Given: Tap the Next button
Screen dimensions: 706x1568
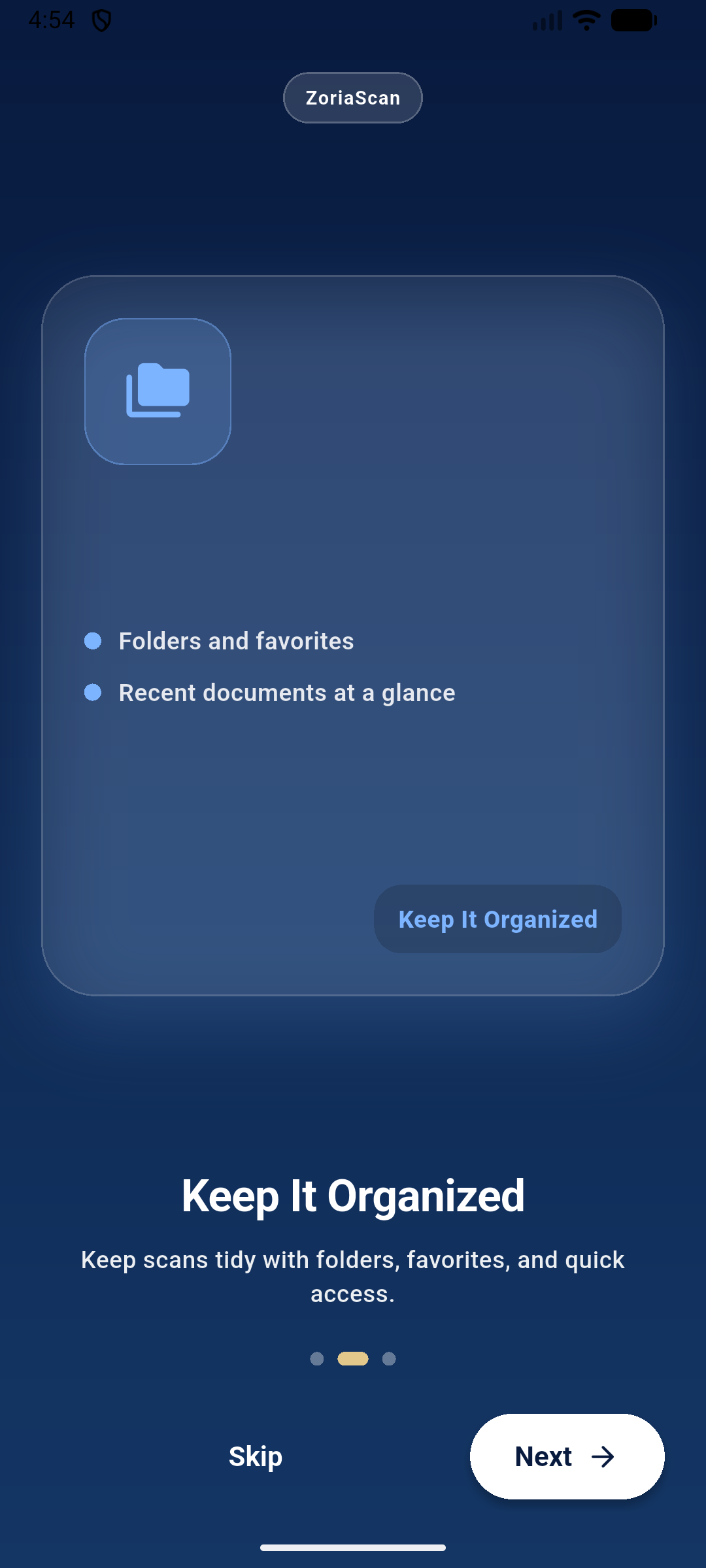Looking at the screenshot, I should [567, 1456].
